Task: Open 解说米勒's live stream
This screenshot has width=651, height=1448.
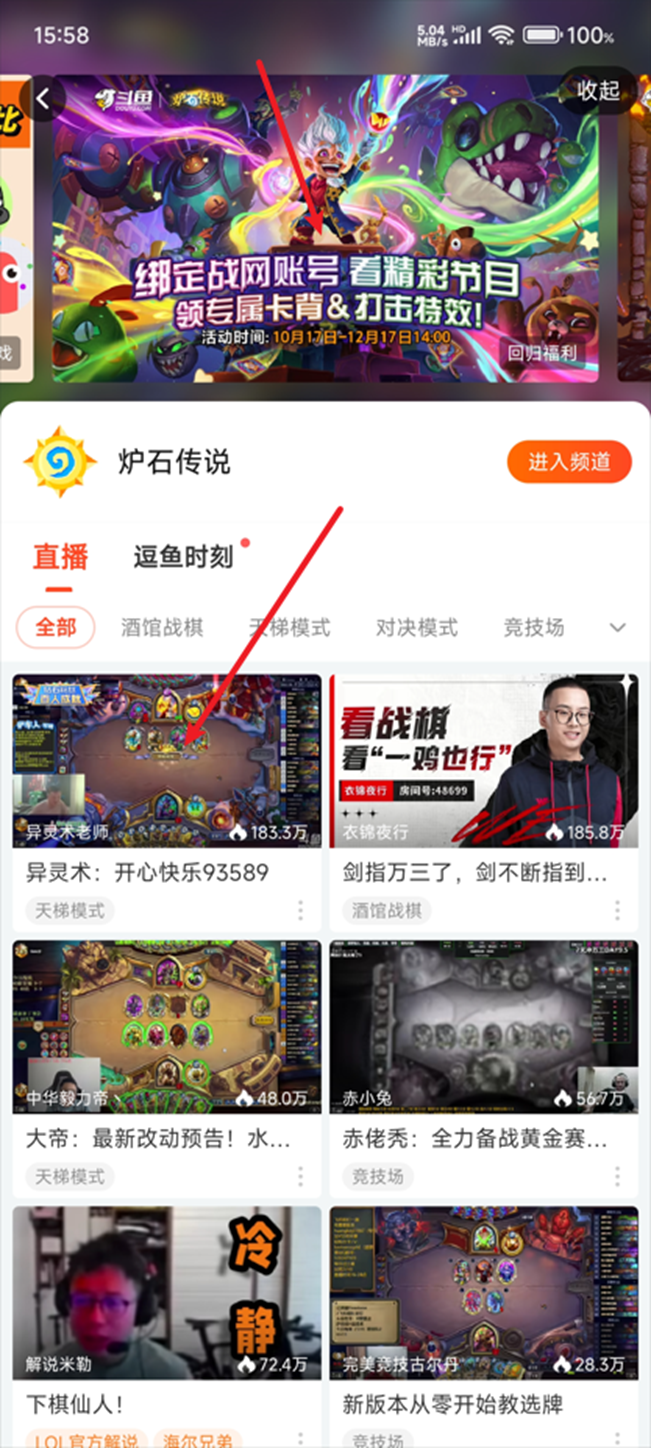Action: [x=166, y=1292]
